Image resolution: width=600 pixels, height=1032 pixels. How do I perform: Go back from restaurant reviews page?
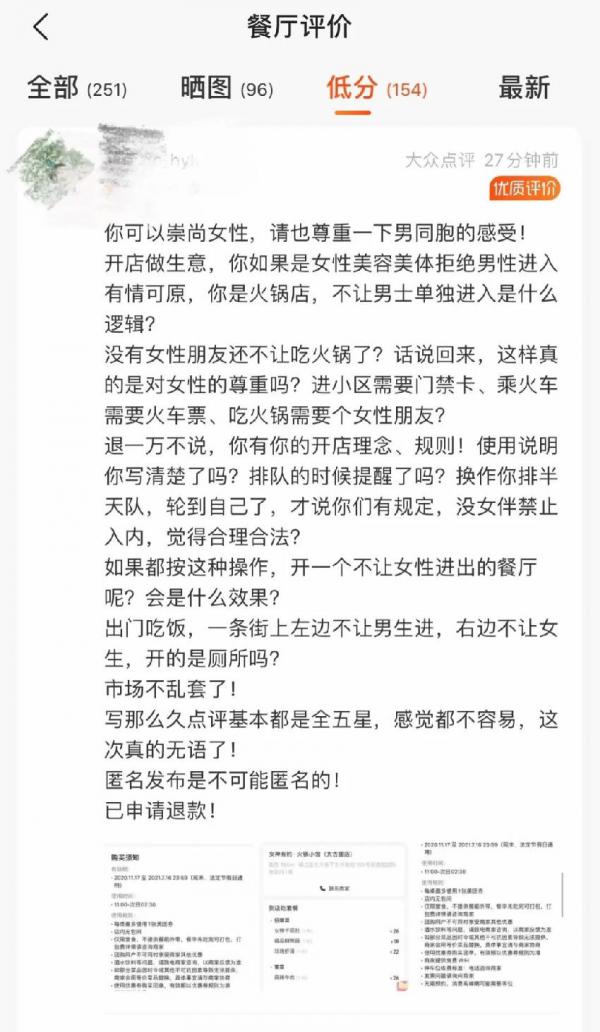pos(41,28)
